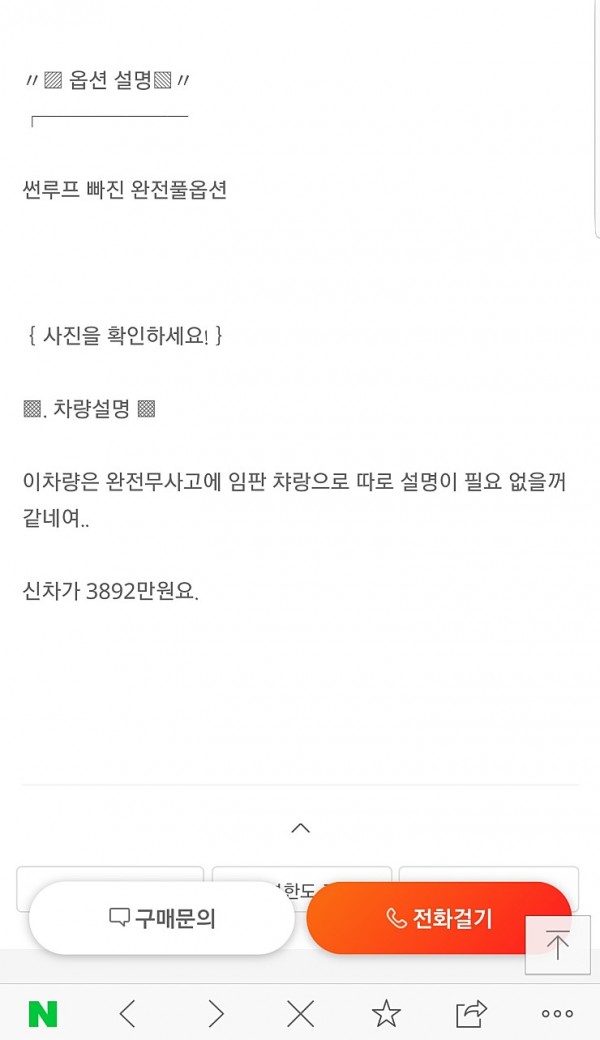Share this page from the toolbar

[471, 1013]
